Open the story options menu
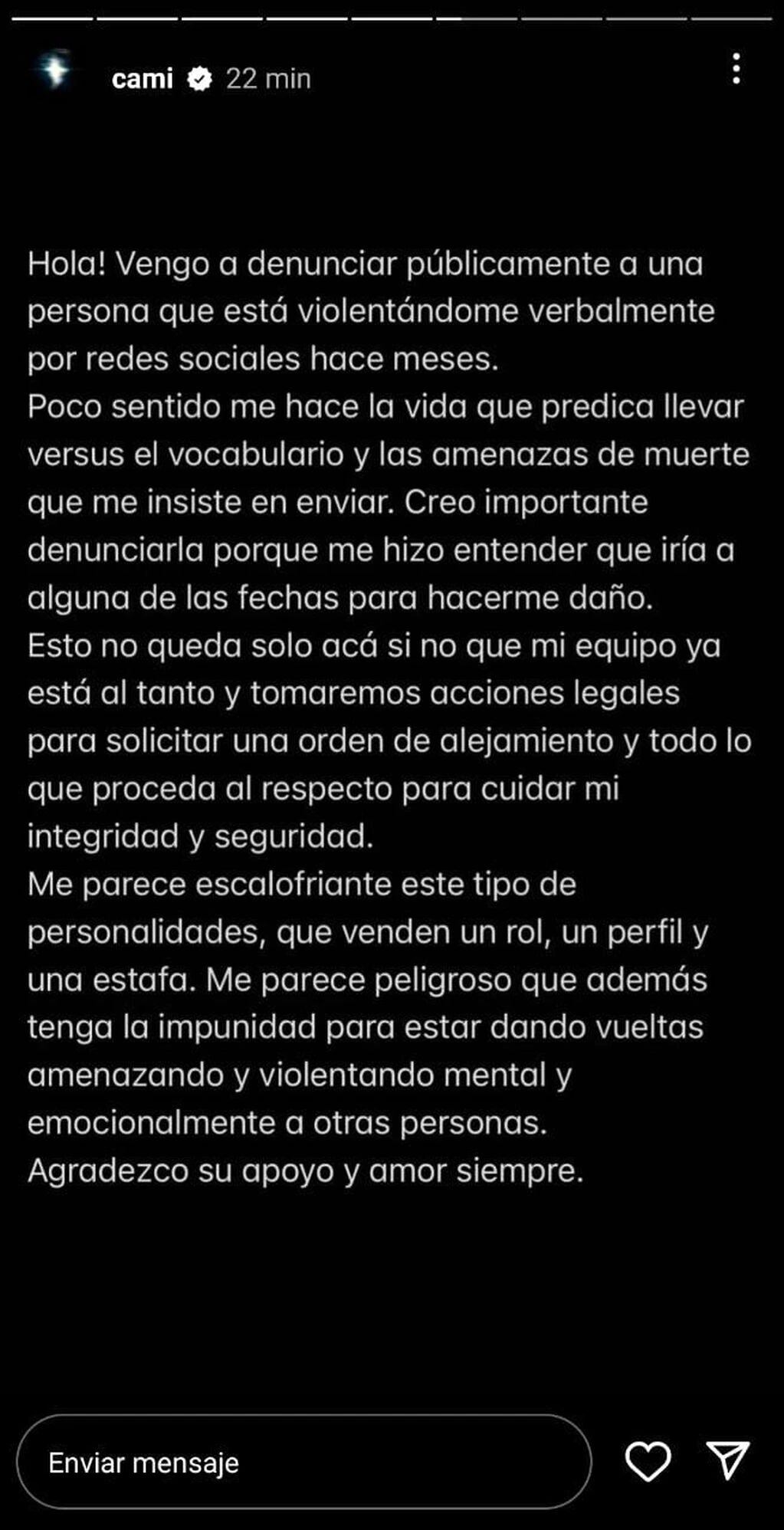Screen dimensions: 784x1530 tap(736, 69)
